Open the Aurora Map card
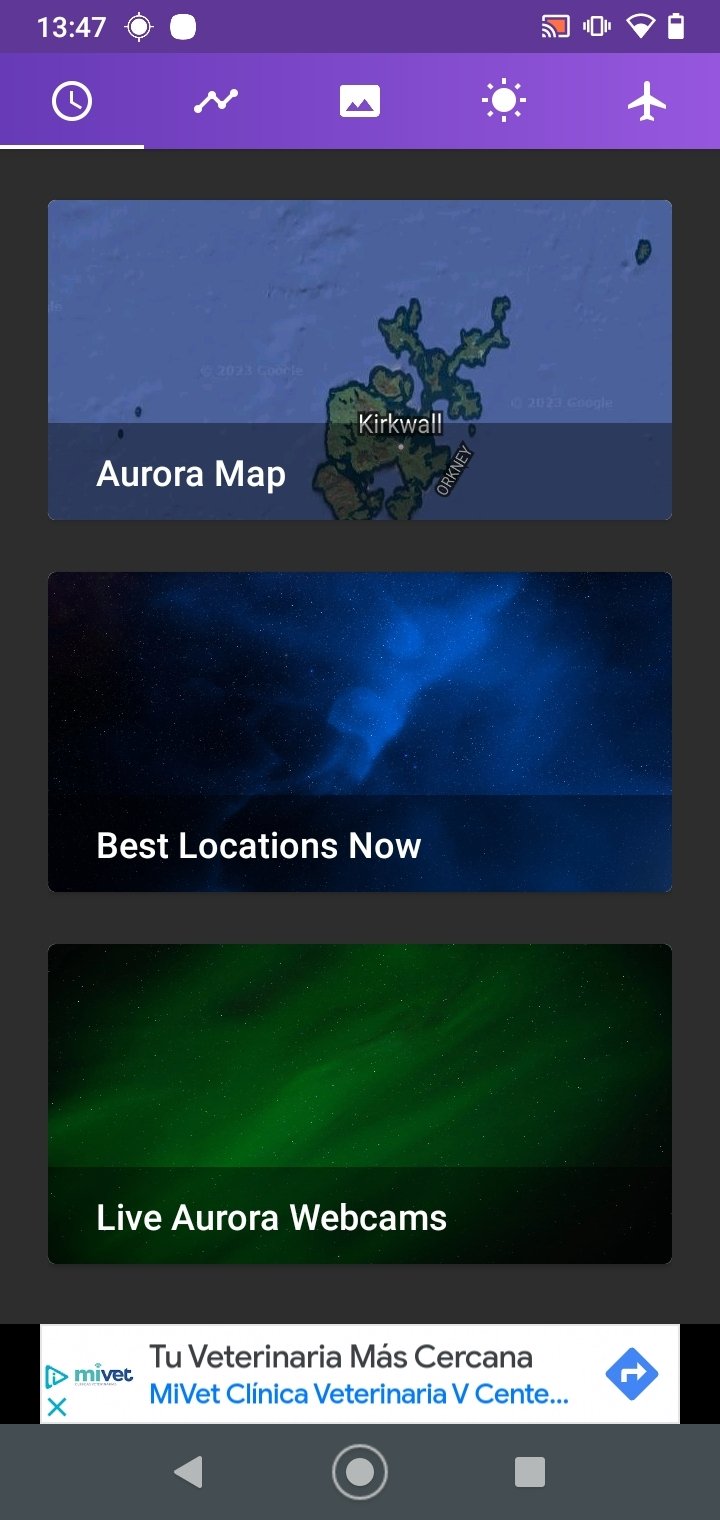Viewport: 720px width, 1520px height. (360, 360)
